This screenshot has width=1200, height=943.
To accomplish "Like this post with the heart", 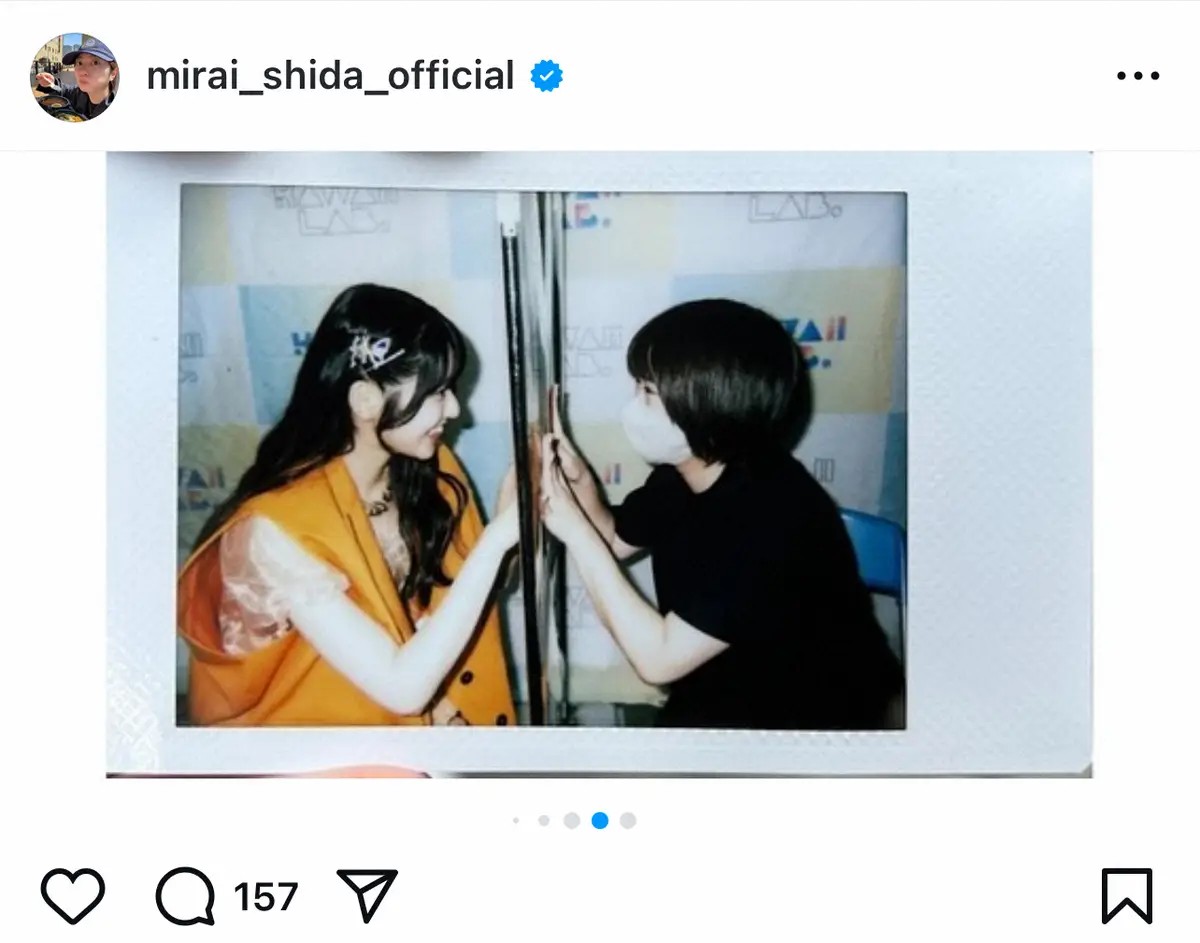I will click(73, 895).
